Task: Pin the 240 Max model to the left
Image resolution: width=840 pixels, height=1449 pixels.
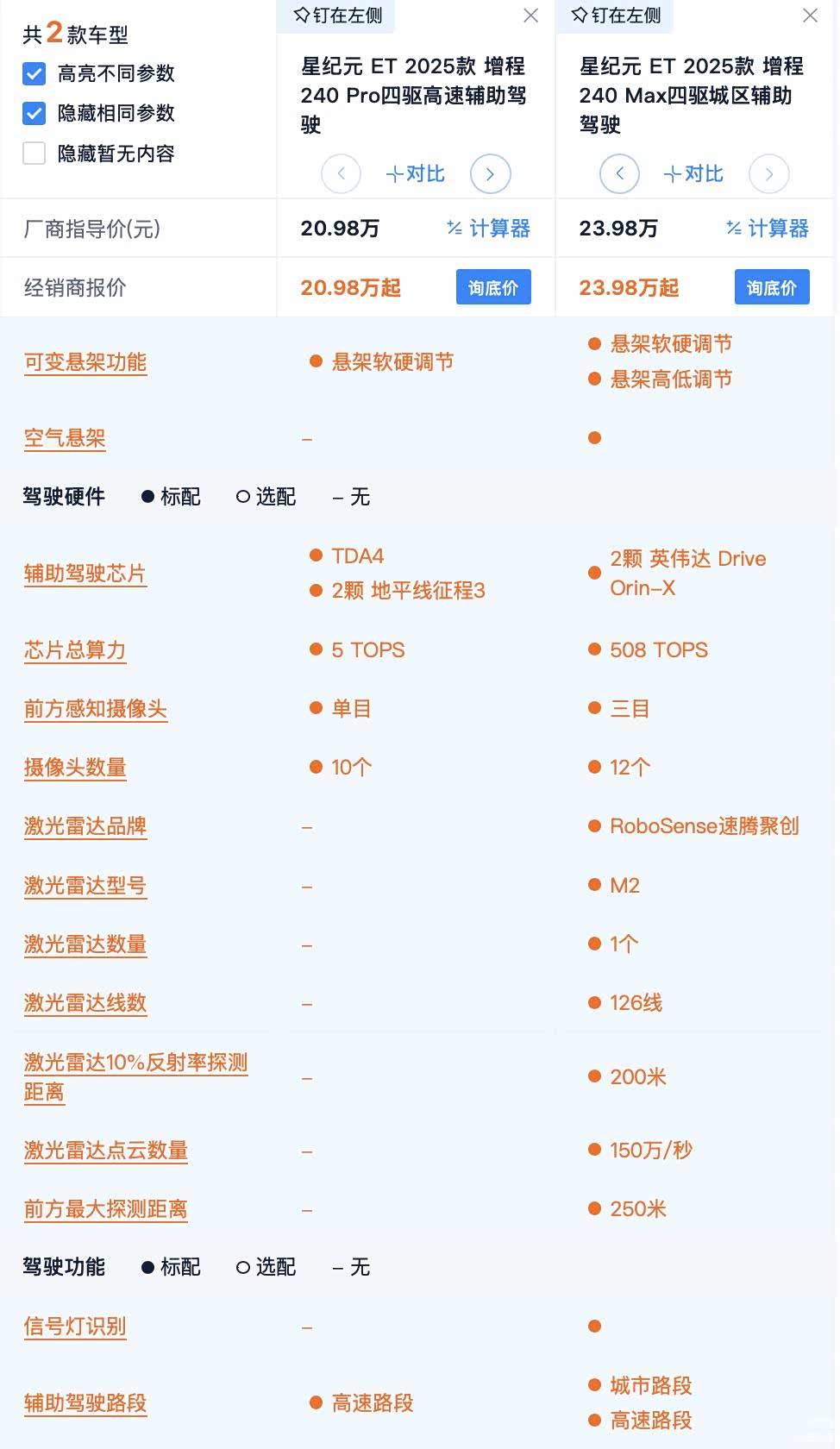Action: (x=617, y=16)
